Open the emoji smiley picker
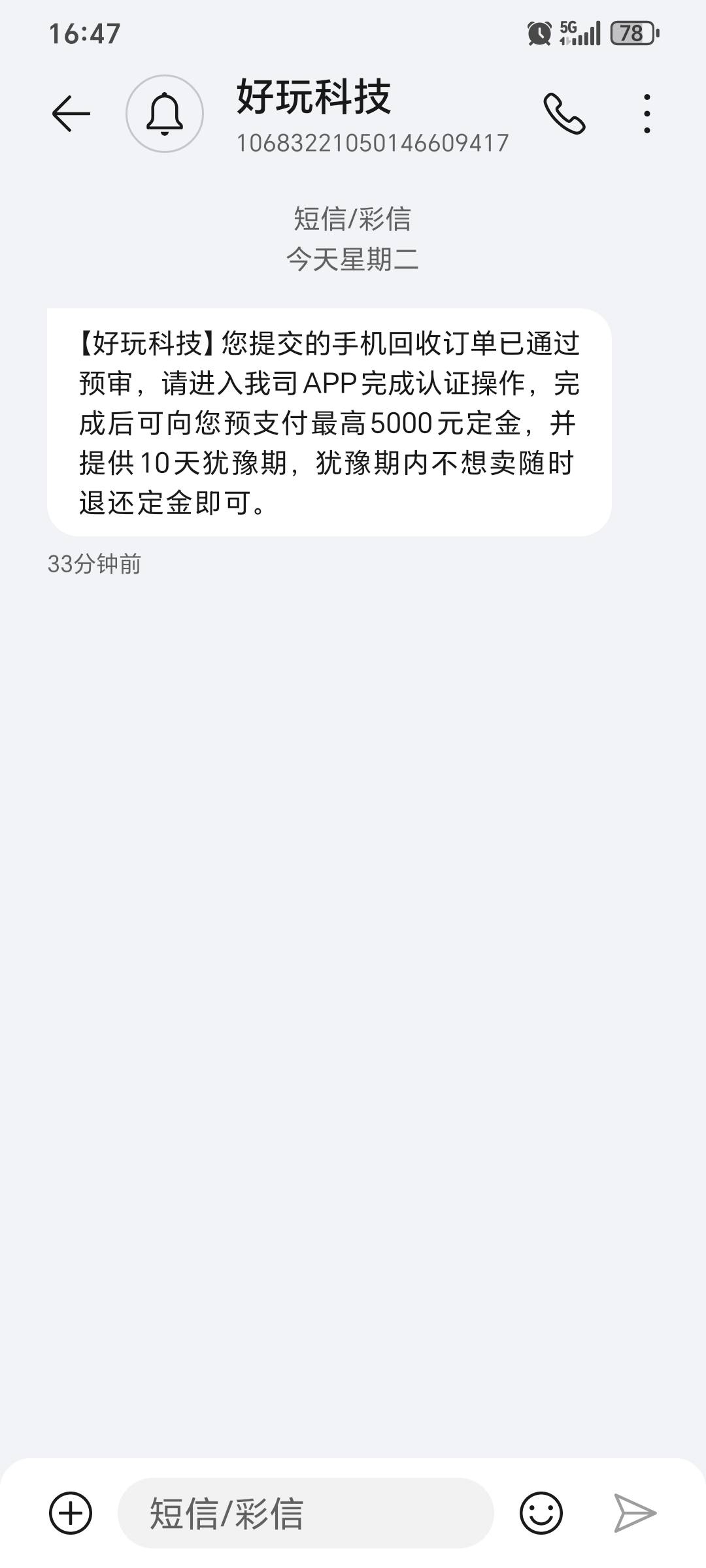 (541, 1513)
